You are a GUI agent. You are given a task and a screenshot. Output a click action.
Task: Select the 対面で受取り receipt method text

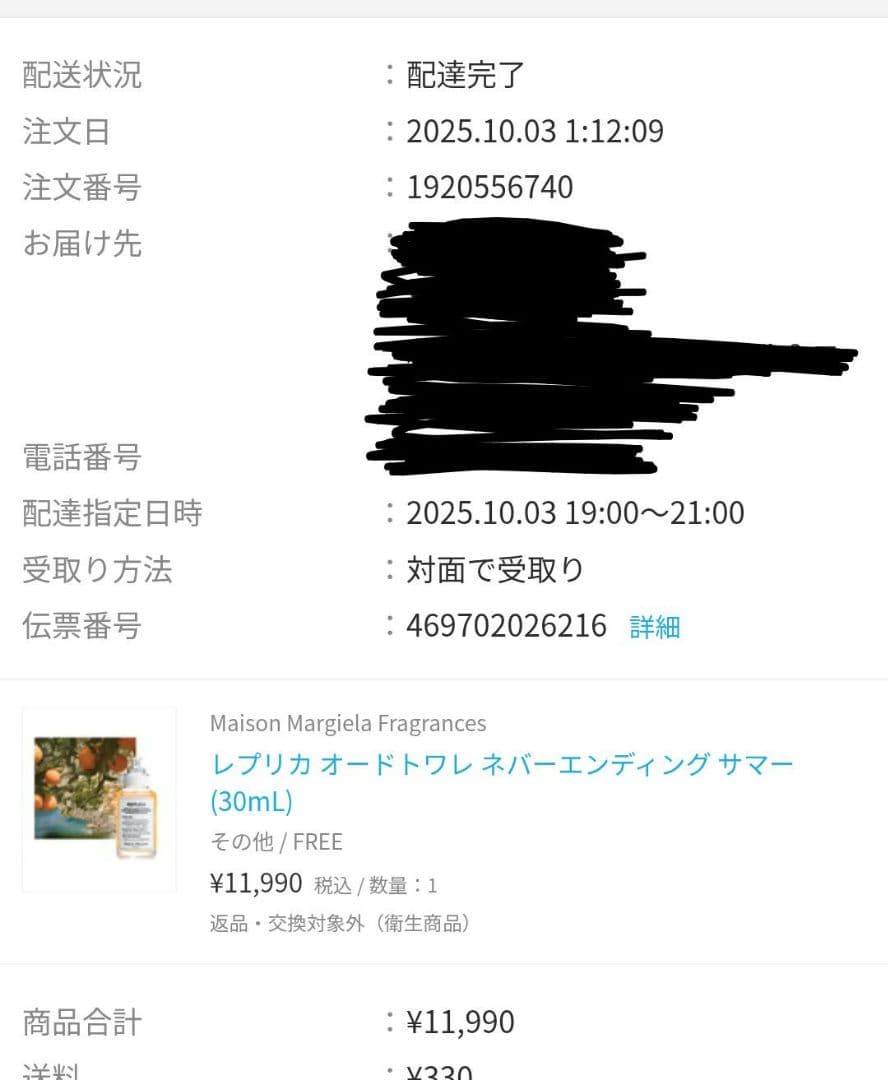[495, 569]
